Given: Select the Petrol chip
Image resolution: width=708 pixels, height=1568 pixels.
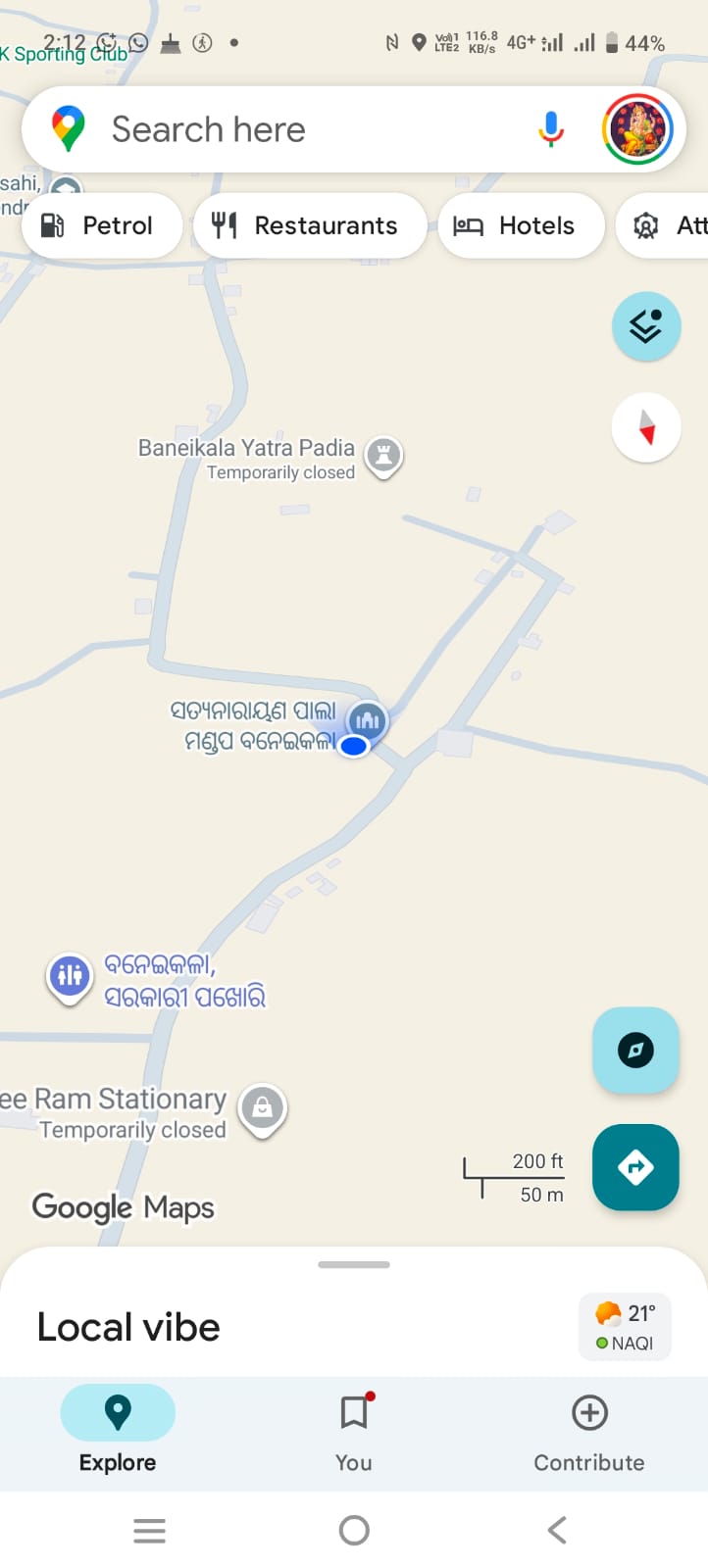Looking at the screenshot, I should 101,225.
